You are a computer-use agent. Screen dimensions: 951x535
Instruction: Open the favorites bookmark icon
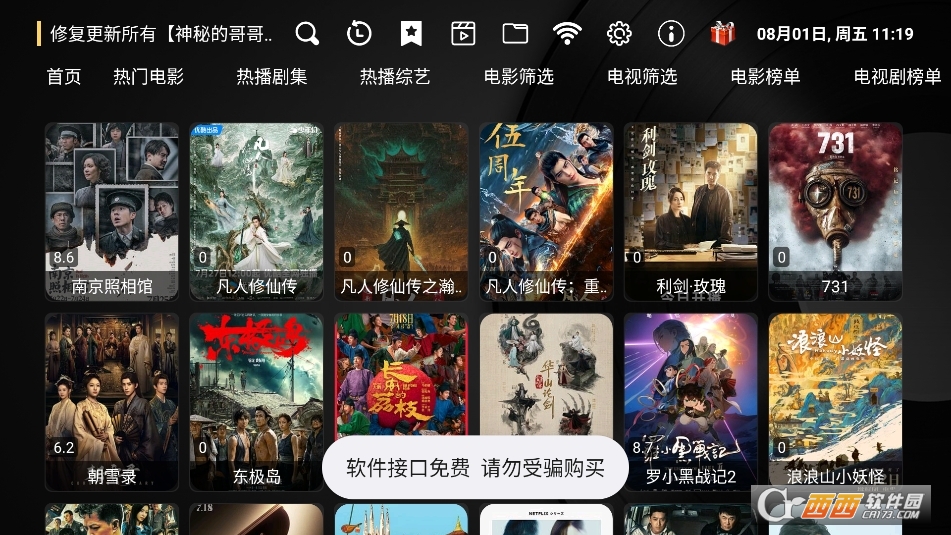[411, 34]
